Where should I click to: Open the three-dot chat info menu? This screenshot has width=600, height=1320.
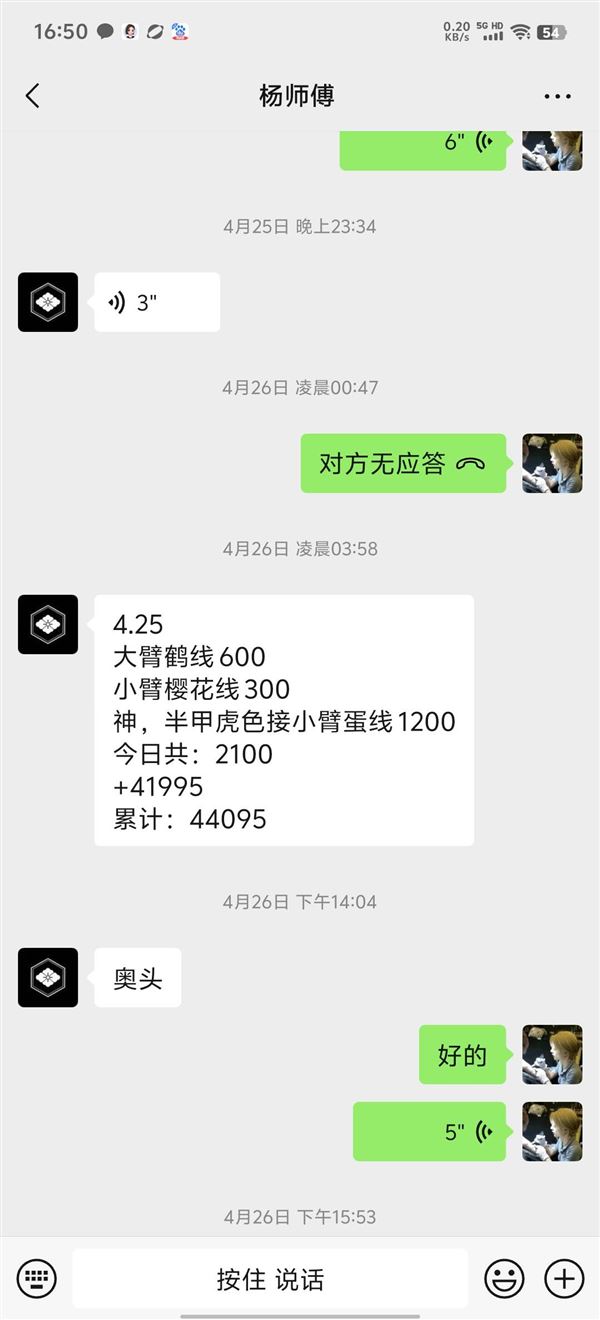tap(557, 96)
